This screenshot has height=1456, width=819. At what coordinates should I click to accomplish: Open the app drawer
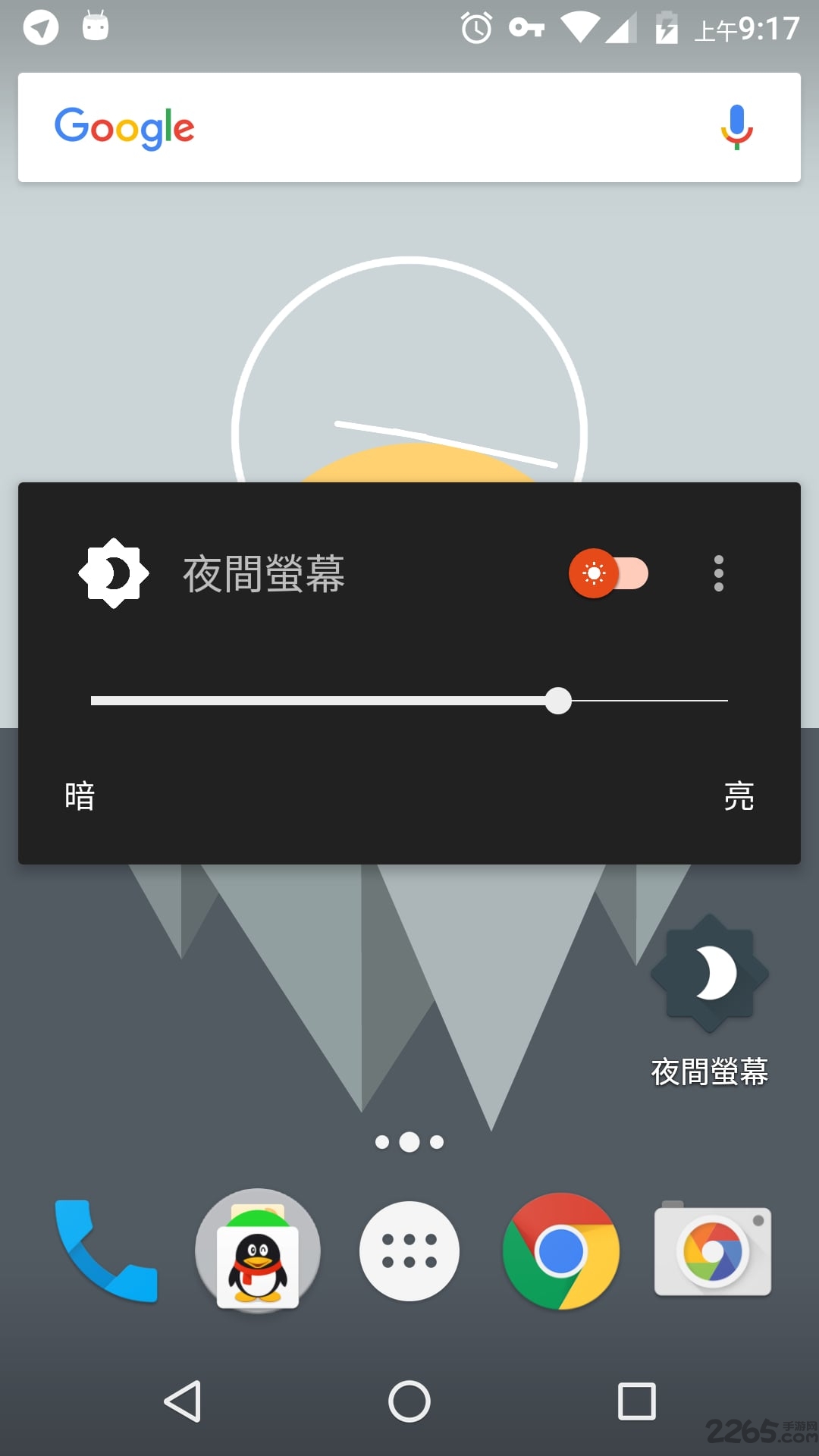pyautogui.click(x=409, y=1251)
